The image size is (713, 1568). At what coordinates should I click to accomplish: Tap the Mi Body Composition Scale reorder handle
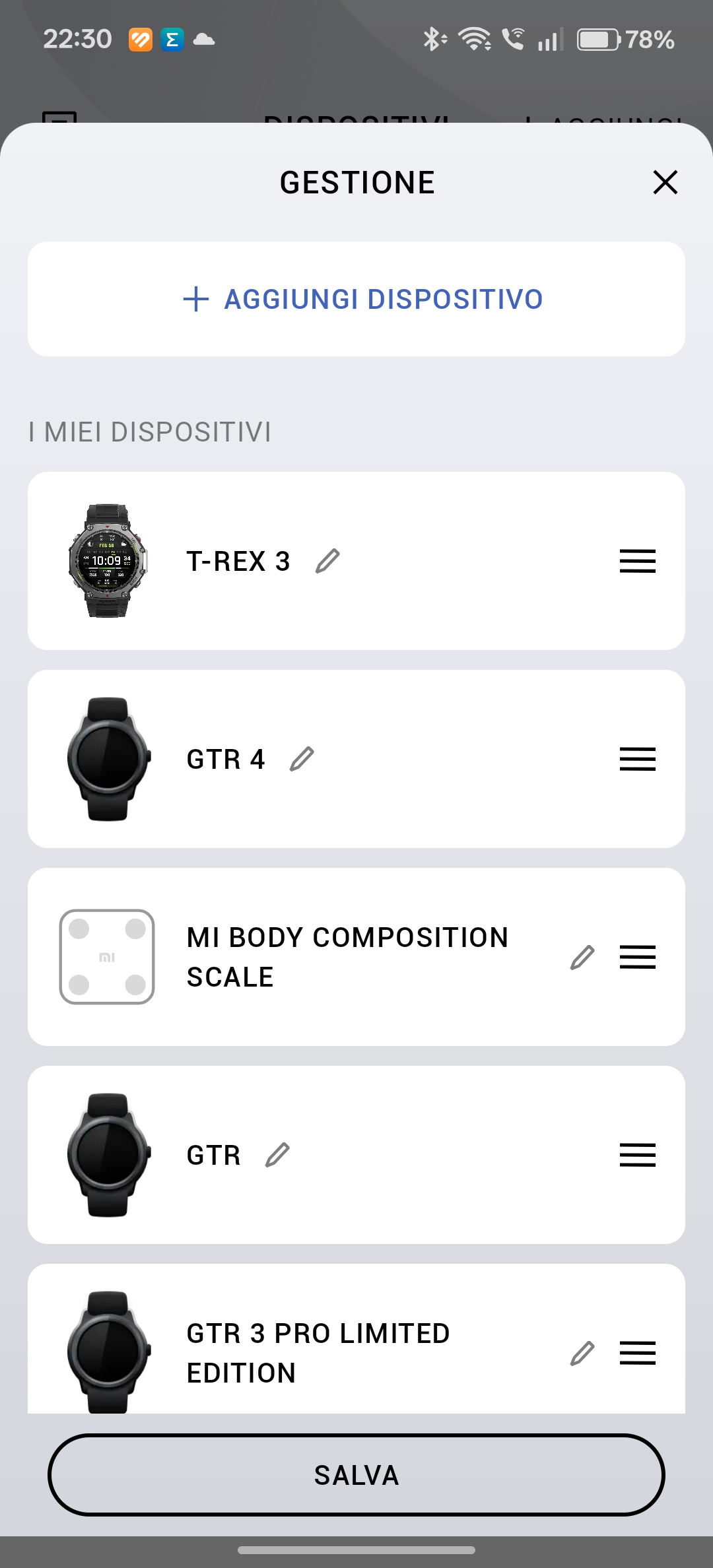[637, 957]
